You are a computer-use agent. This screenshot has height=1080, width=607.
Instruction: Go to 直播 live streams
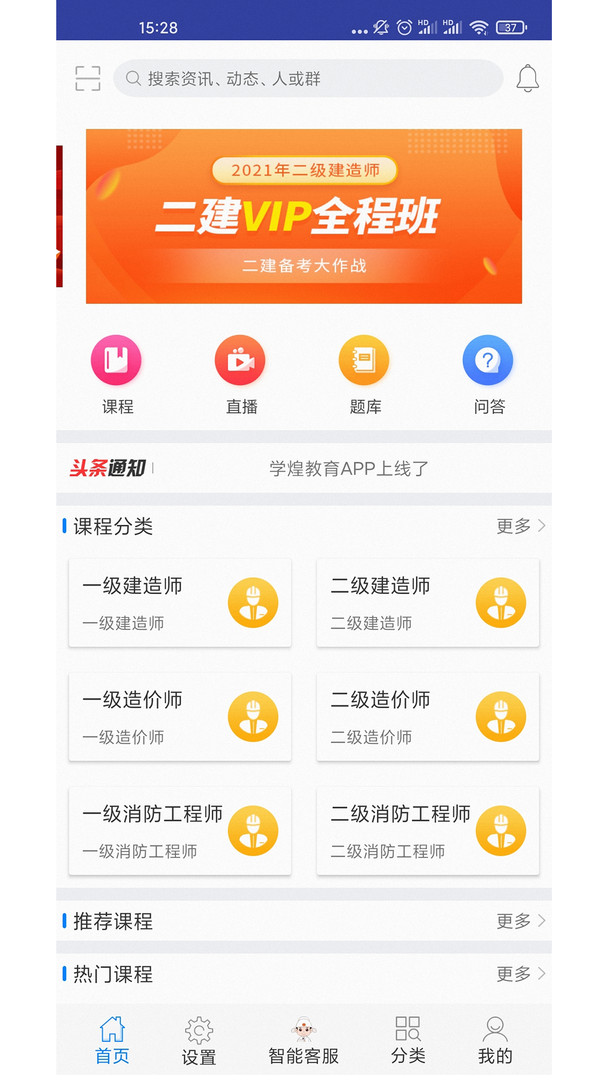tap(241, 375)
